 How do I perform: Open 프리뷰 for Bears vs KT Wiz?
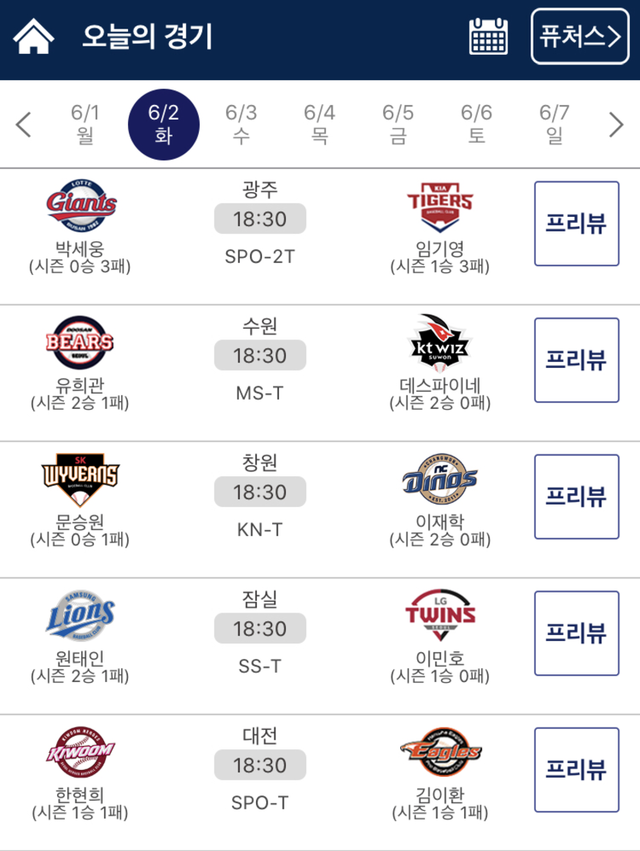click(x=576, y=360)
